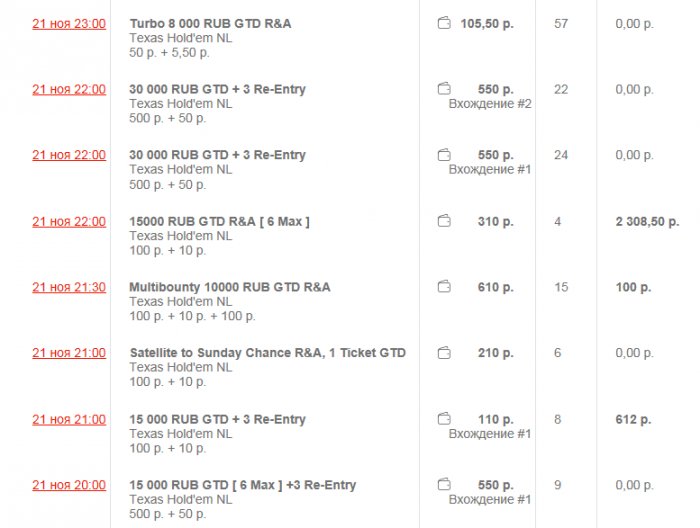Screen dimensions: 700x528
Task: Open the 20:00 date link for 15 000 RUB 6 Max
Action: point(68,485)
